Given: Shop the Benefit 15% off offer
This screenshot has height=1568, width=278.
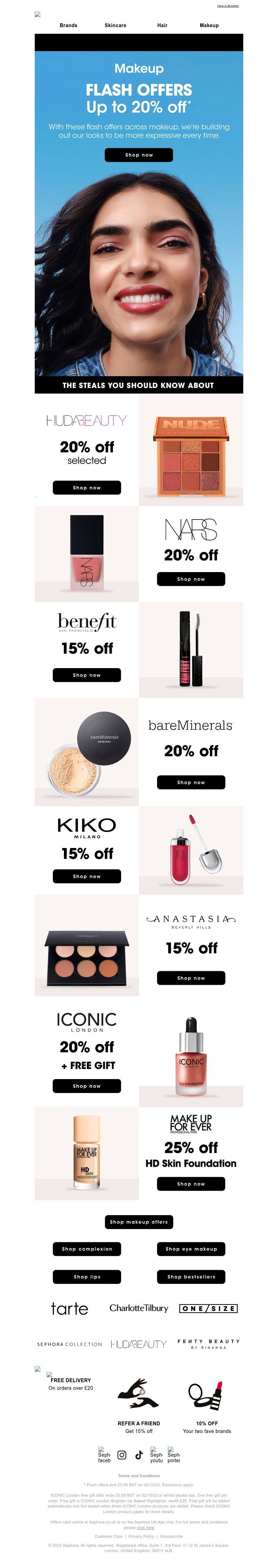Looking at the screenshot, I should coord(87,675).
